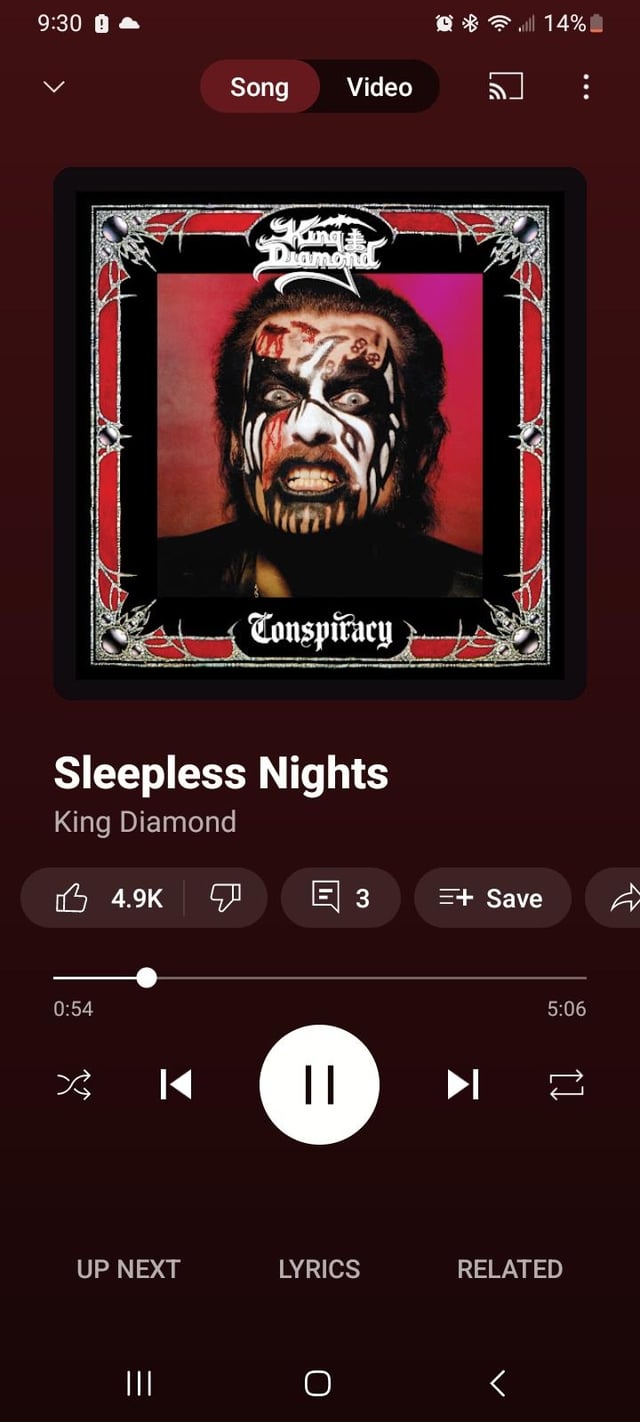Viewport: 640px width, 1422px height.
Task: Dislike this song
Action: point(225,898)
